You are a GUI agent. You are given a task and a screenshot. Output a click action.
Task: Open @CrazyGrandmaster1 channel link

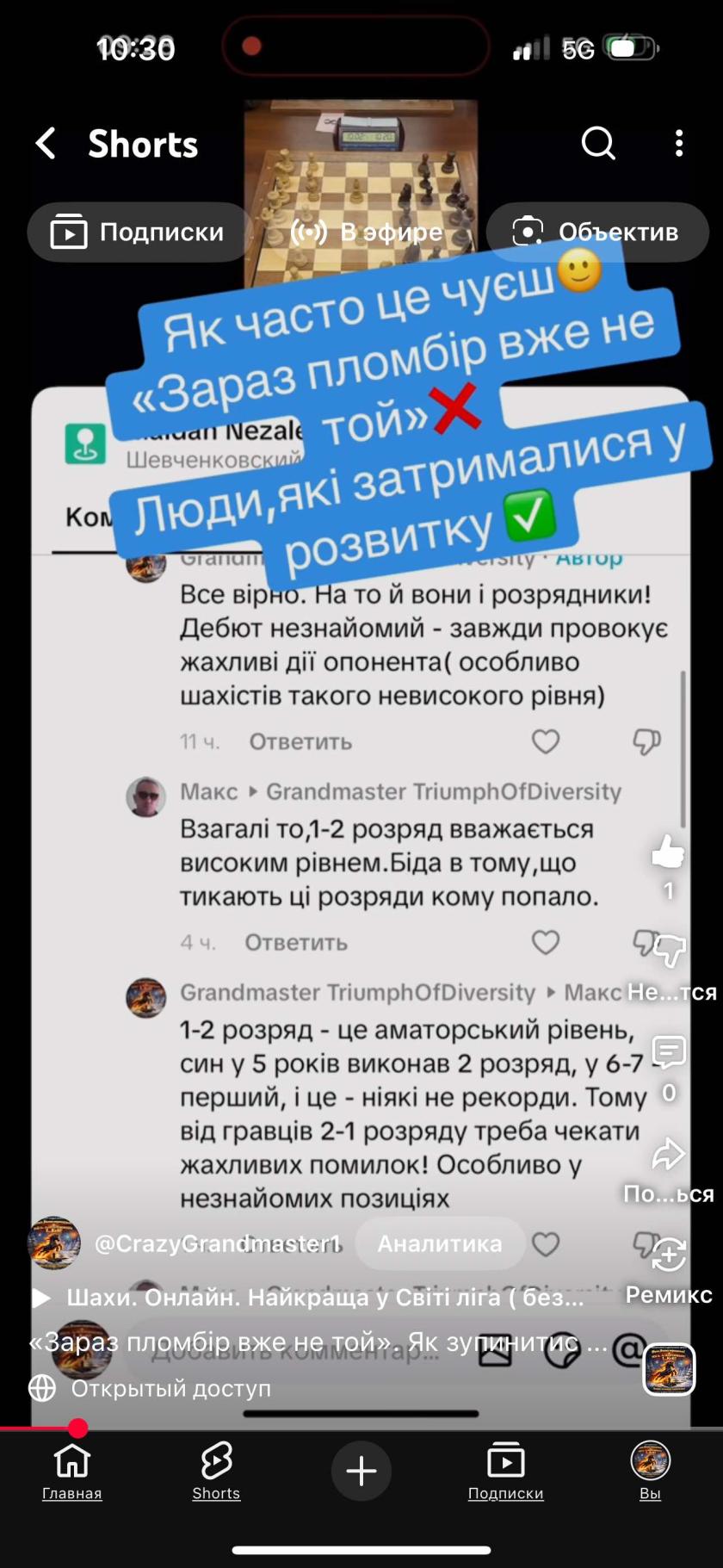[x=219, y=1243]
